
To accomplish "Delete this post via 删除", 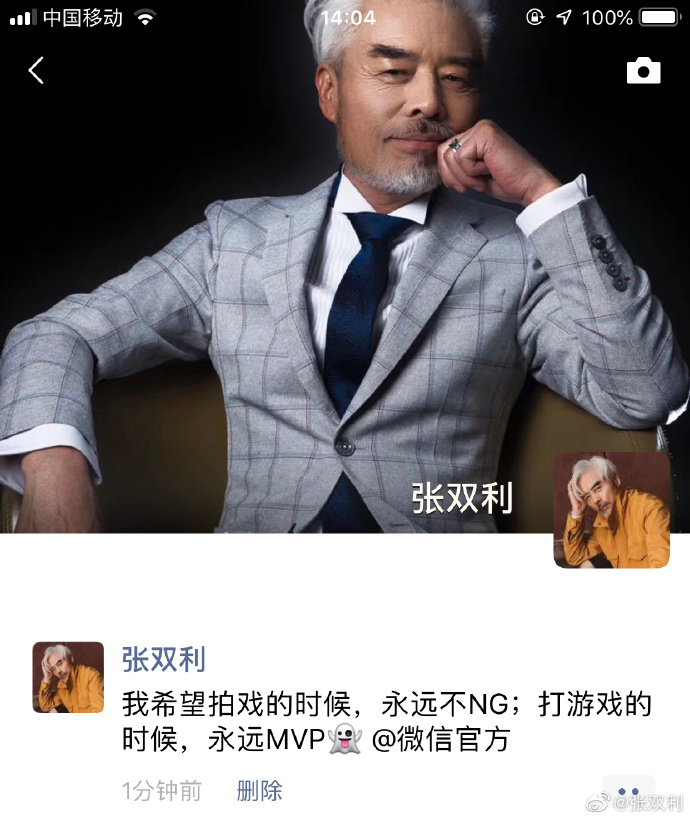I will click(259, 791).
